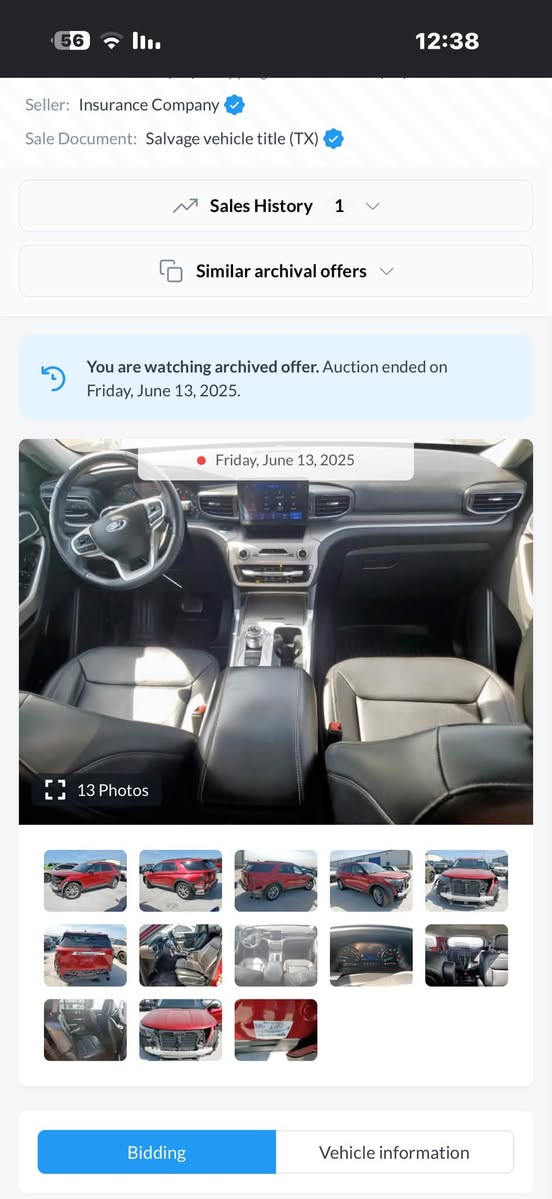Expand Similar archival offers
Image resolution: width=552 pixels, height=1199 pixels.
[275, 271]
